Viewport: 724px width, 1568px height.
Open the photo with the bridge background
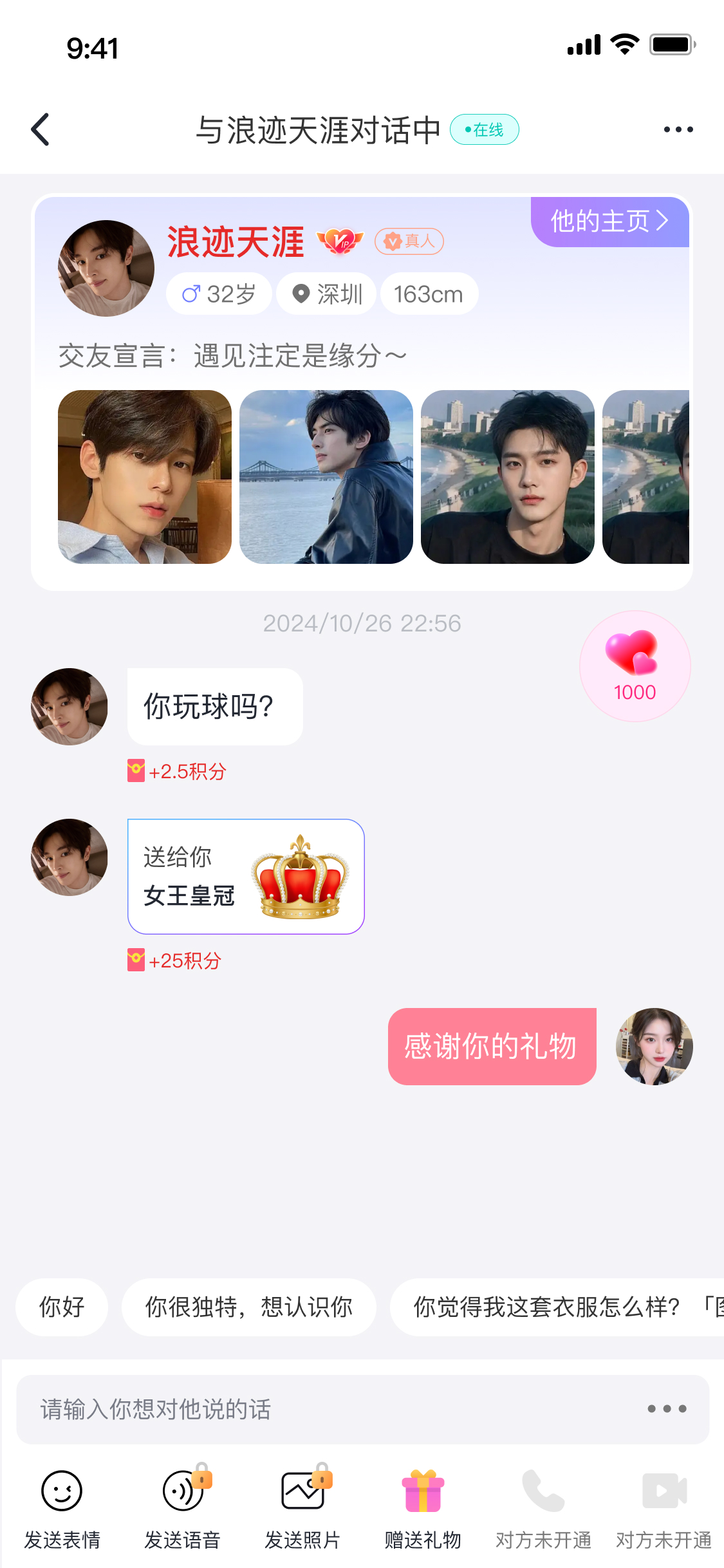[326, 477]
